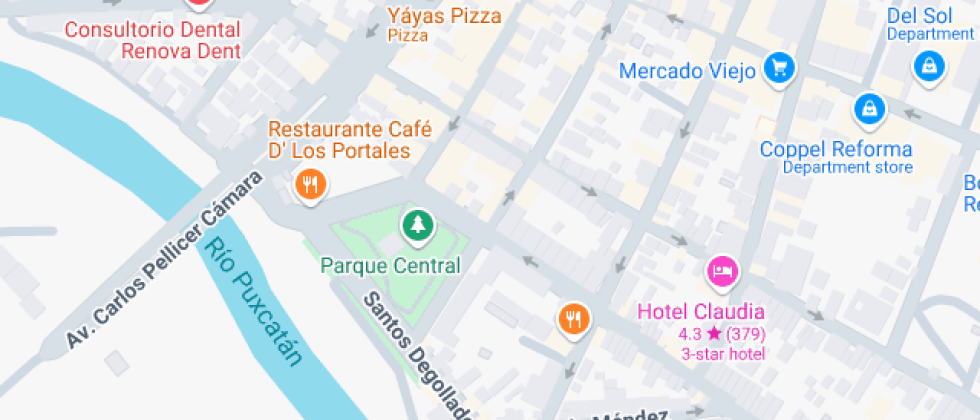
Task: Open the Yáyas Pizza place label
Action: click(x=444, y=16)
